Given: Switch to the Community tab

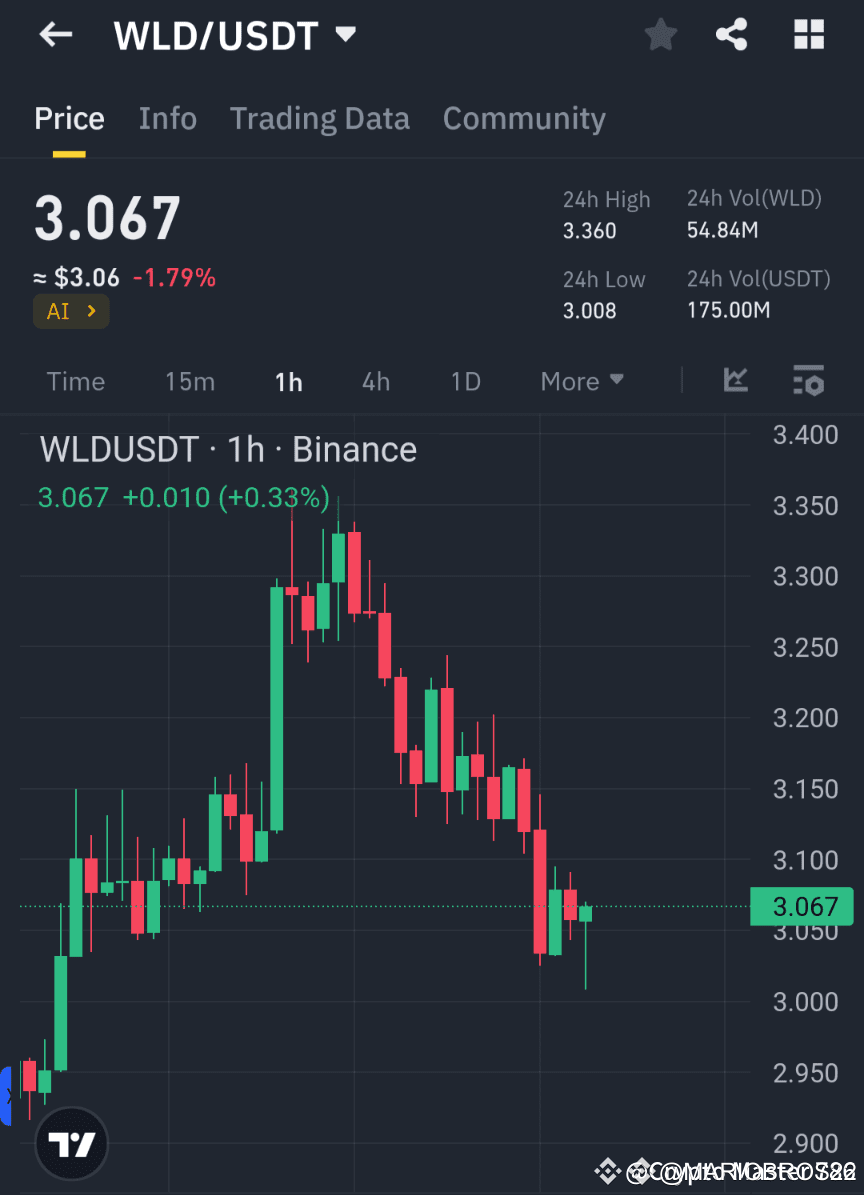Looking at the screenshot, I should 524,118.
